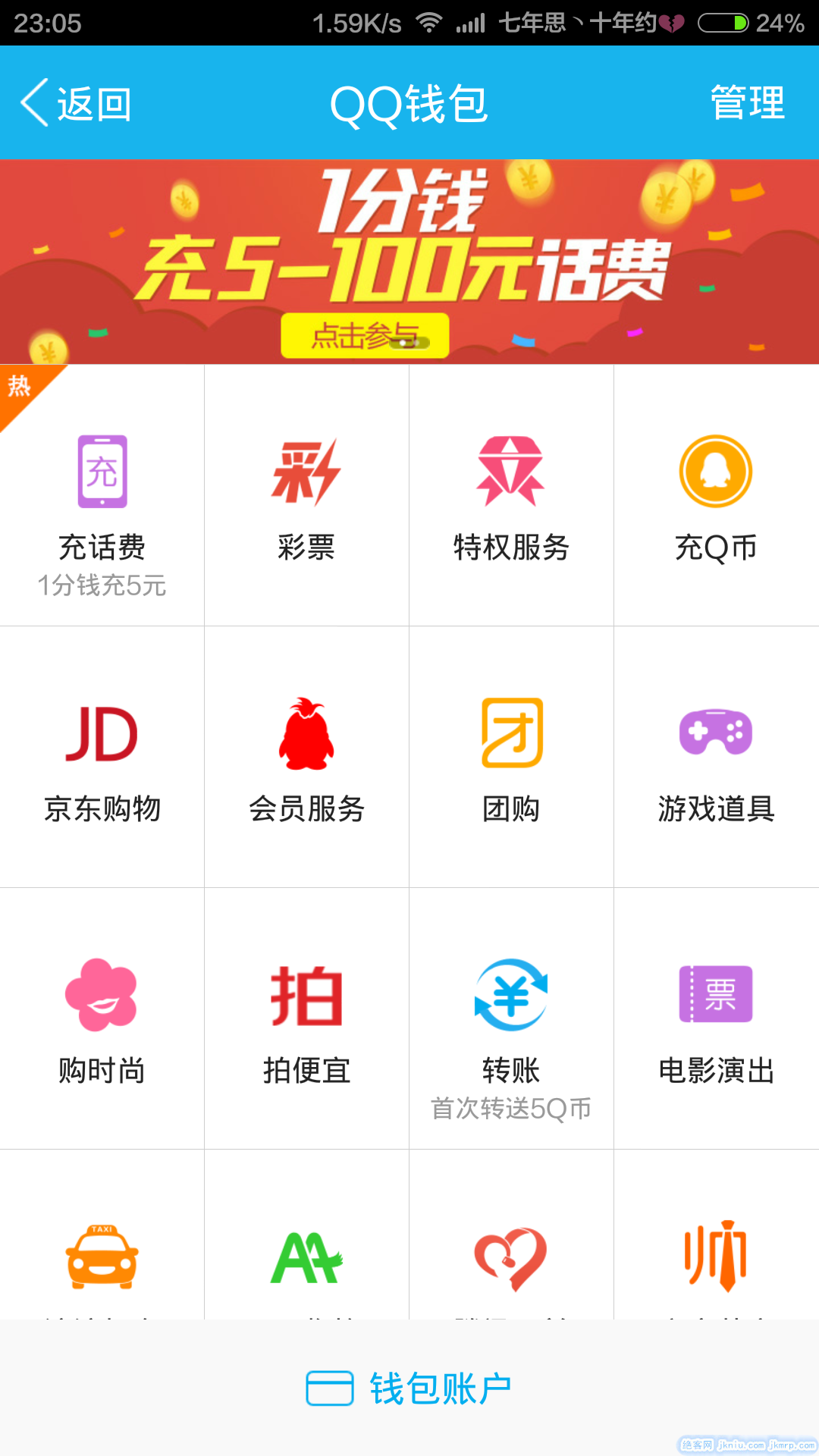Open 管理 in the top bar
819x1456 pixels.
[747, 103]
